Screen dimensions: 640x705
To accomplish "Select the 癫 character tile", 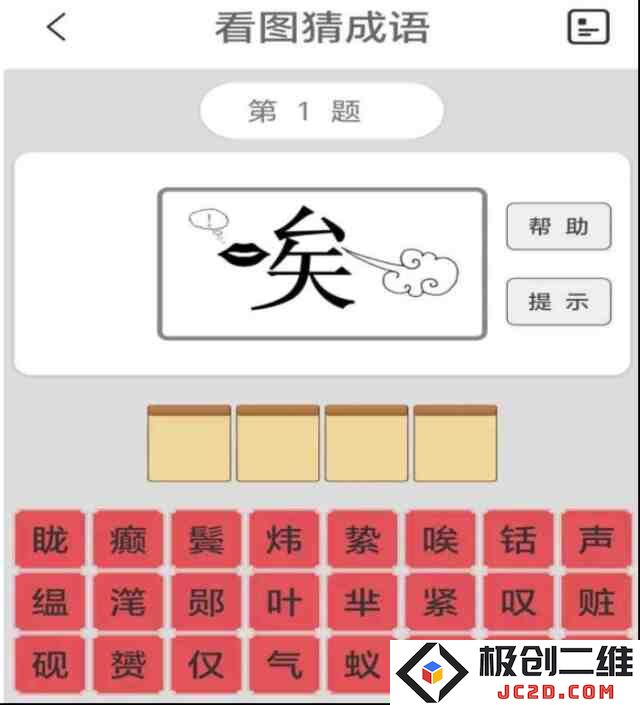I will tap(128, 541).
